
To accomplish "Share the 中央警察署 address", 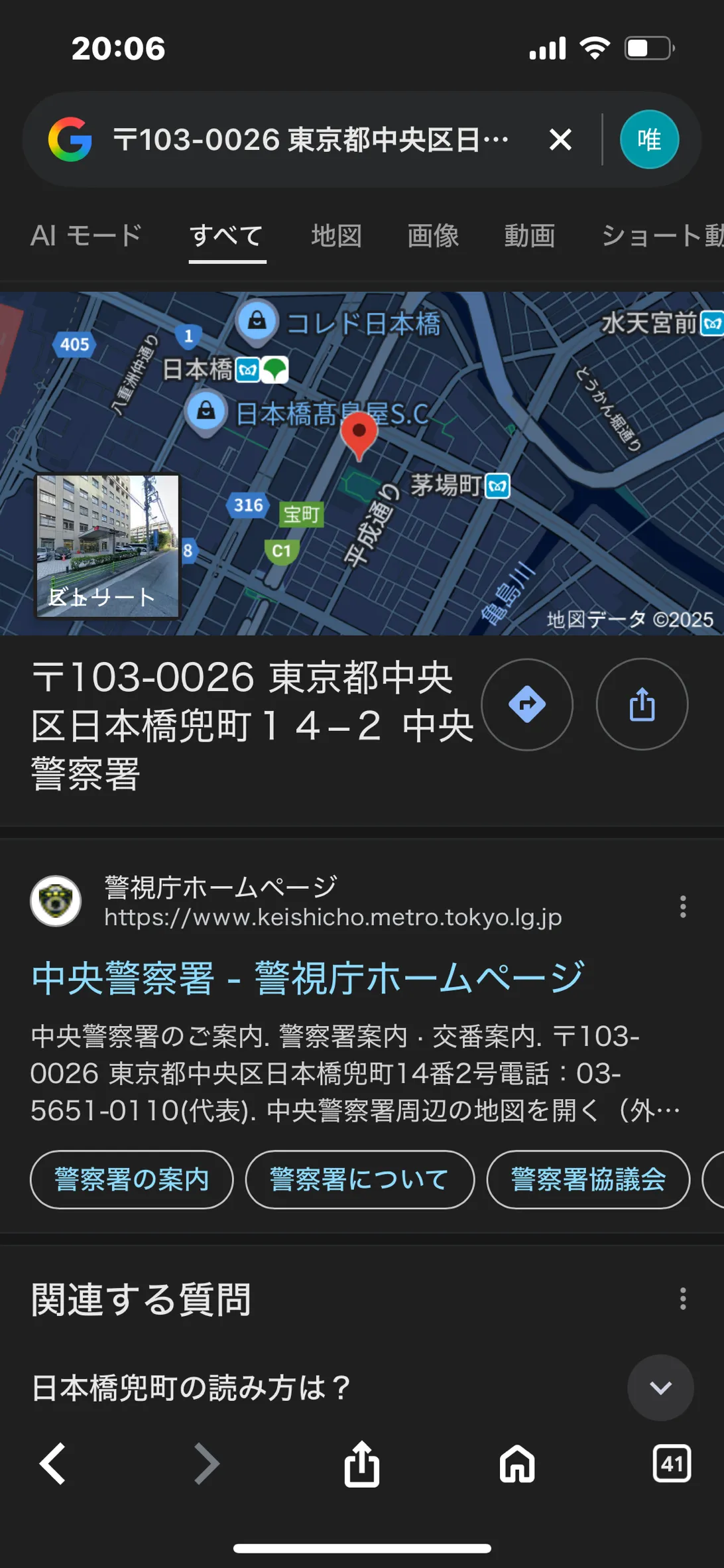I will (642, 704).
